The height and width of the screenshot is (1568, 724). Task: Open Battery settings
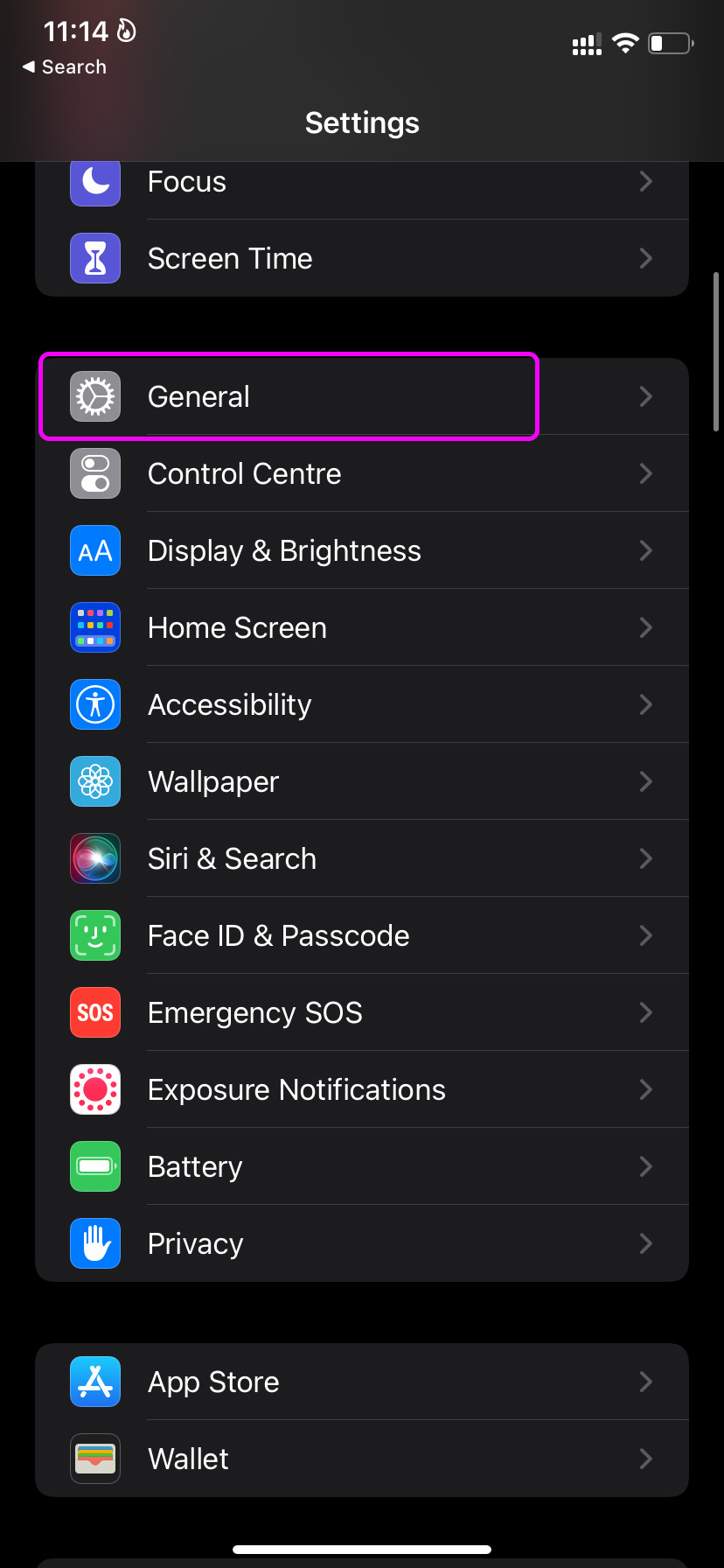(x=362, y=1166)
